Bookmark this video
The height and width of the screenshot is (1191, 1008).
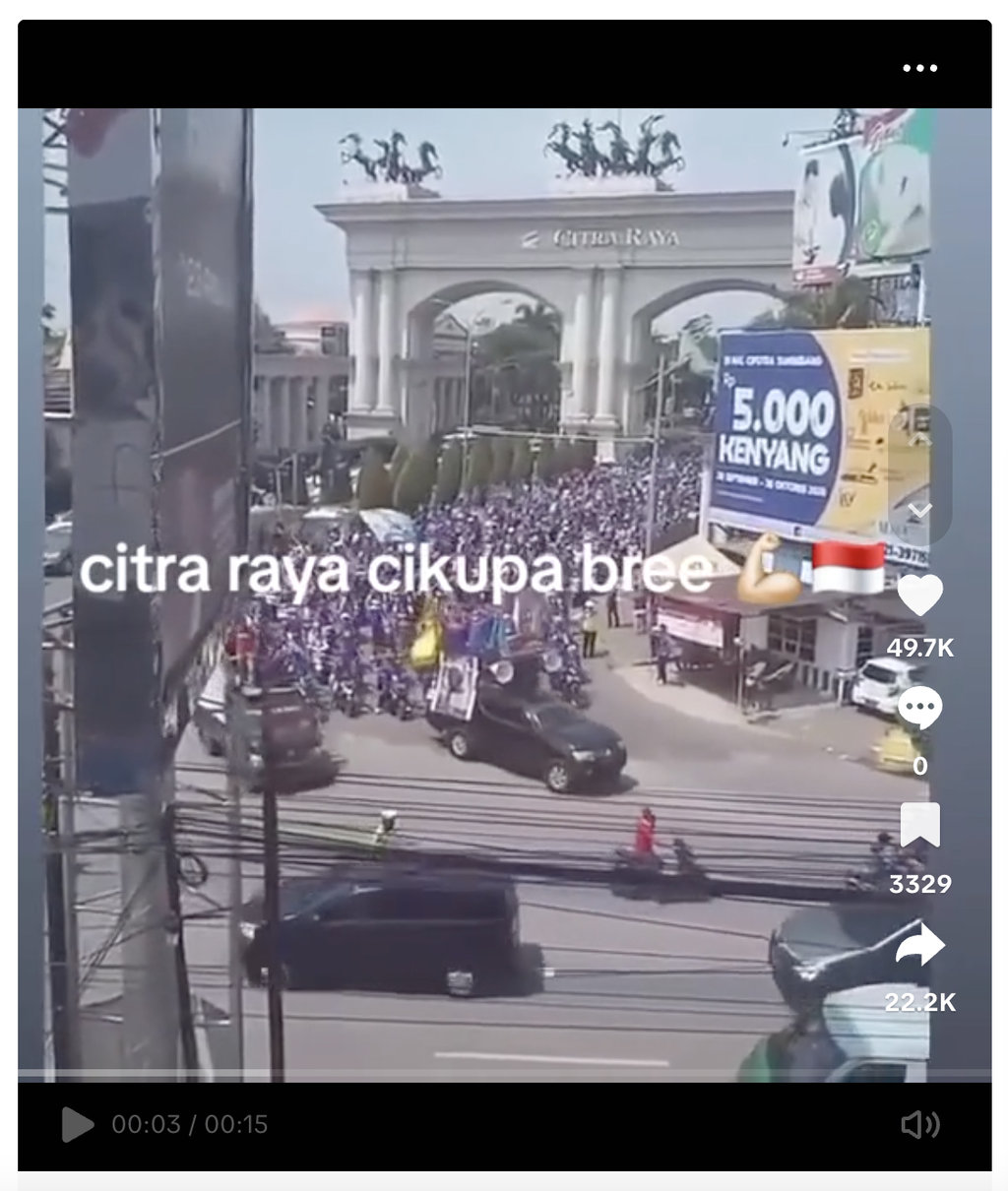pos(919,825)
